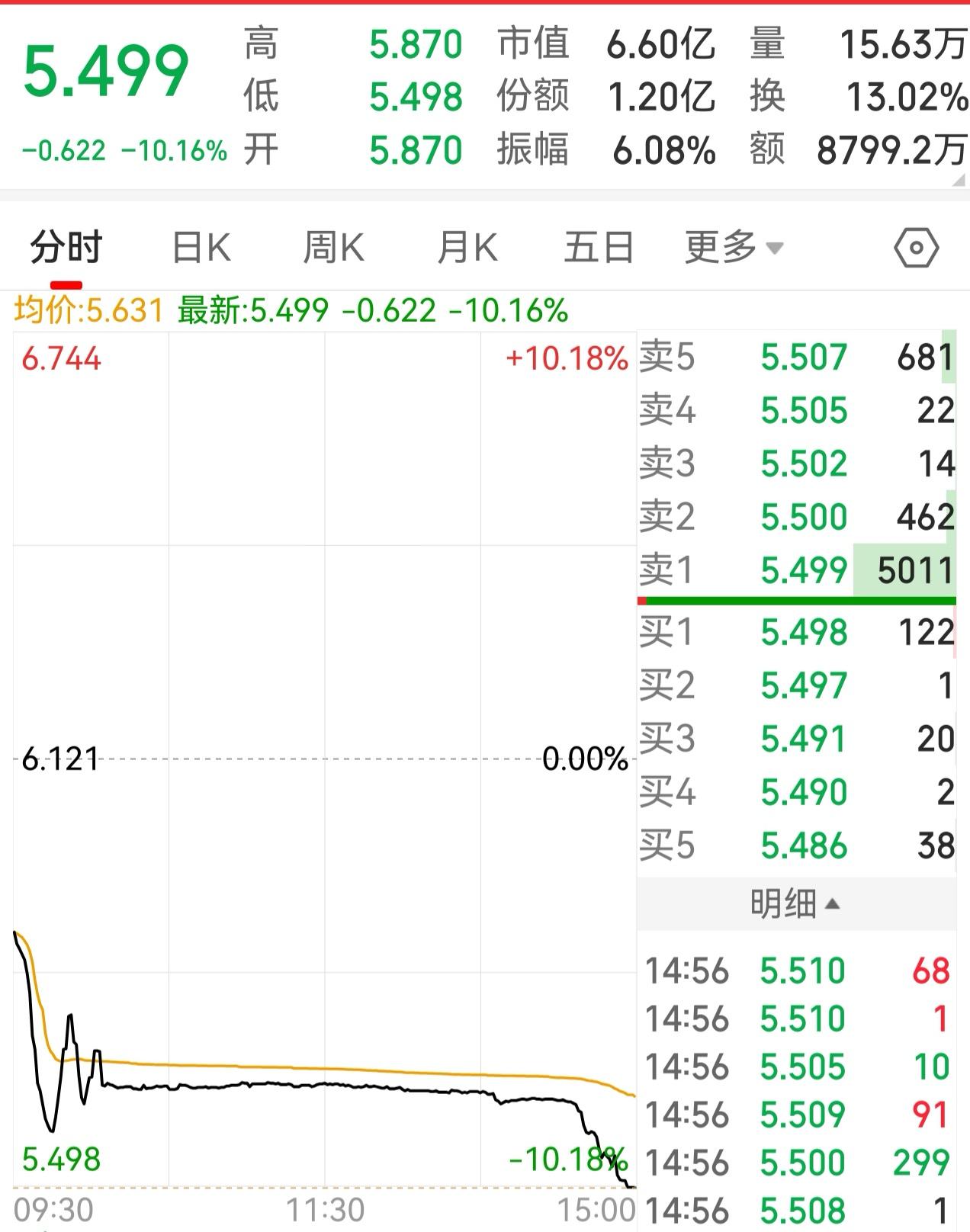970x1232 pixels.
Task: Select the 分时 minute chart tab
Action: click(64, 245)
